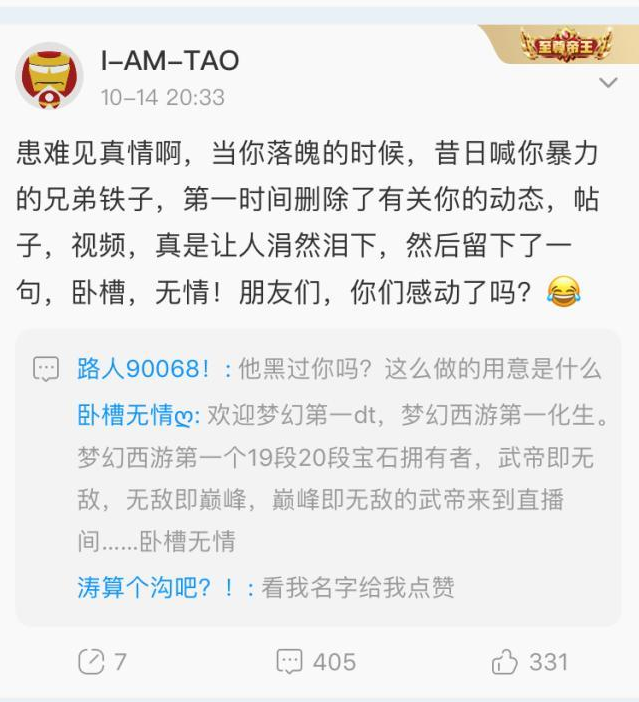Like this post with 331 likes
The image size is (639, 702).
coord(530,661)
